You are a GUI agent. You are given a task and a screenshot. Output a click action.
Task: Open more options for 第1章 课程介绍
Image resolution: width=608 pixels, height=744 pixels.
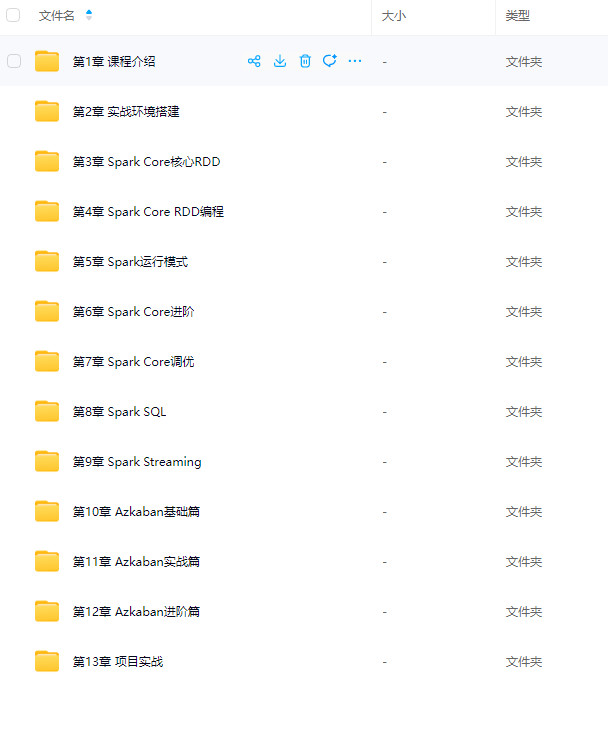355,61
